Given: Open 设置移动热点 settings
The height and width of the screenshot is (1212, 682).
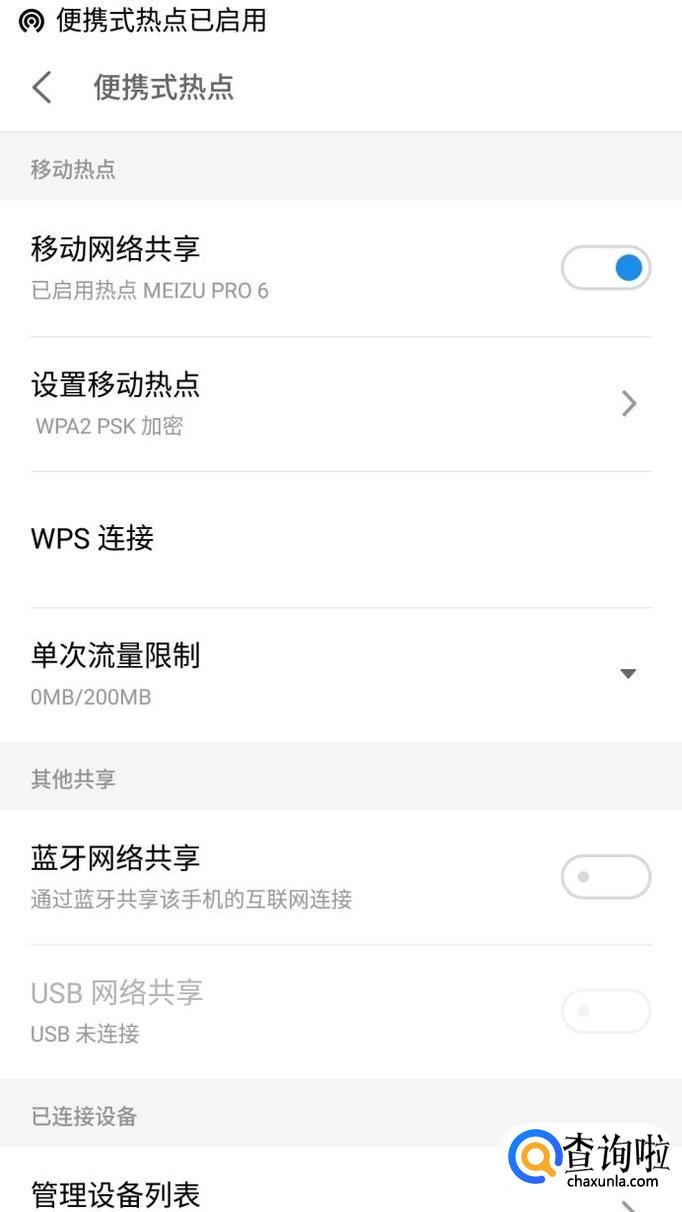Looking at the screenshot, I should click(x=341, y=403).
